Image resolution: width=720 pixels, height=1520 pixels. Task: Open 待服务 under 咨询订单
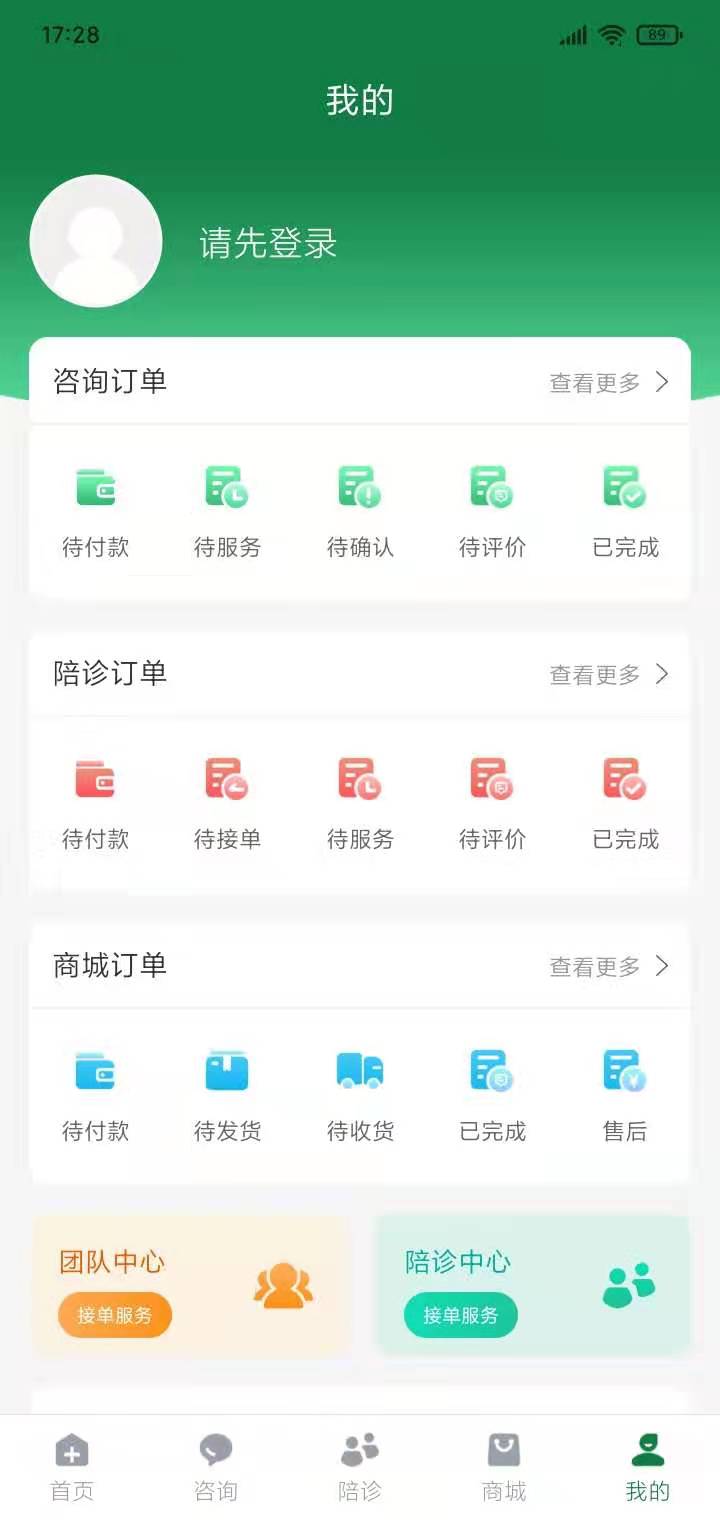pyautogui.click(x=227, y=510)
